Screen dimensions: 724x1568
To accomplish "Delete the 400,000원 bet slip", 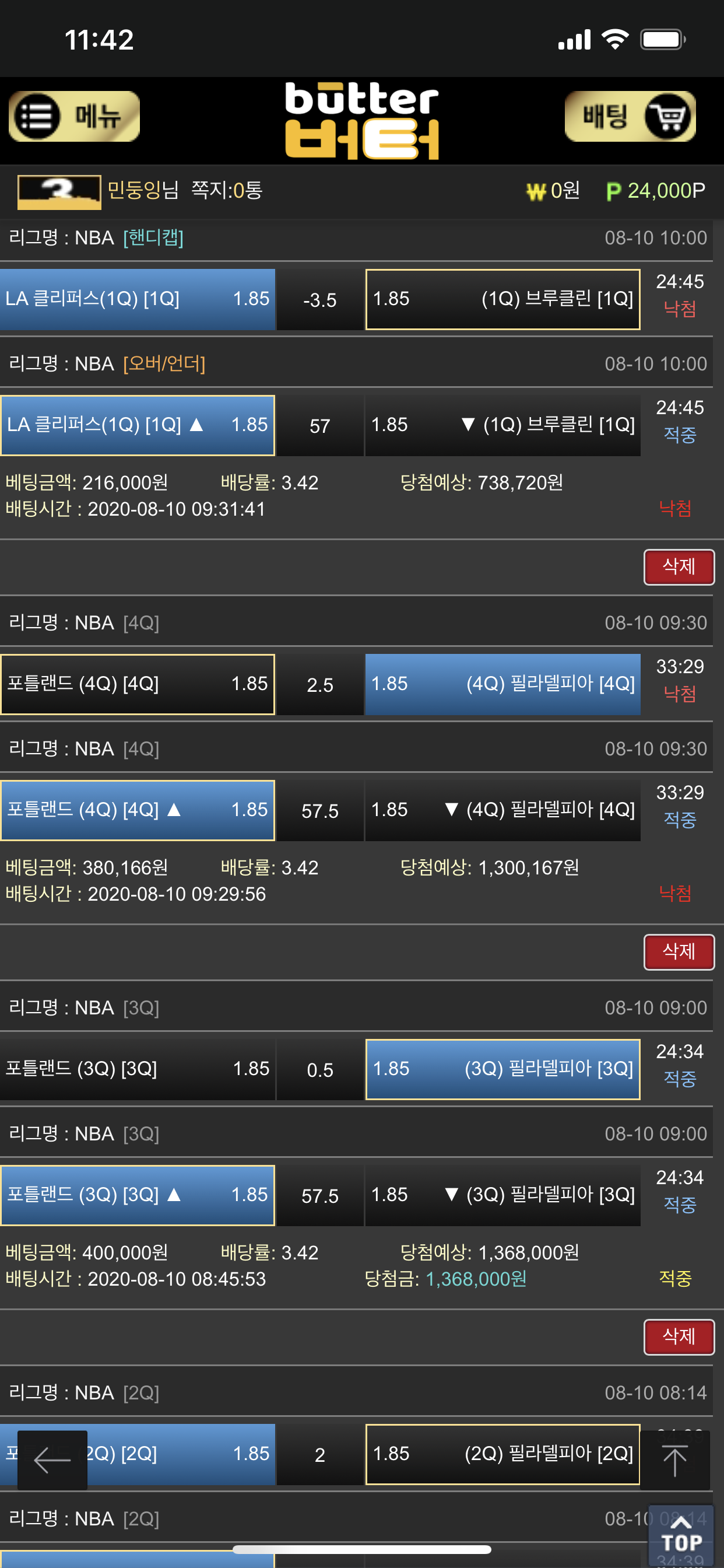I will click(679, 1336).
